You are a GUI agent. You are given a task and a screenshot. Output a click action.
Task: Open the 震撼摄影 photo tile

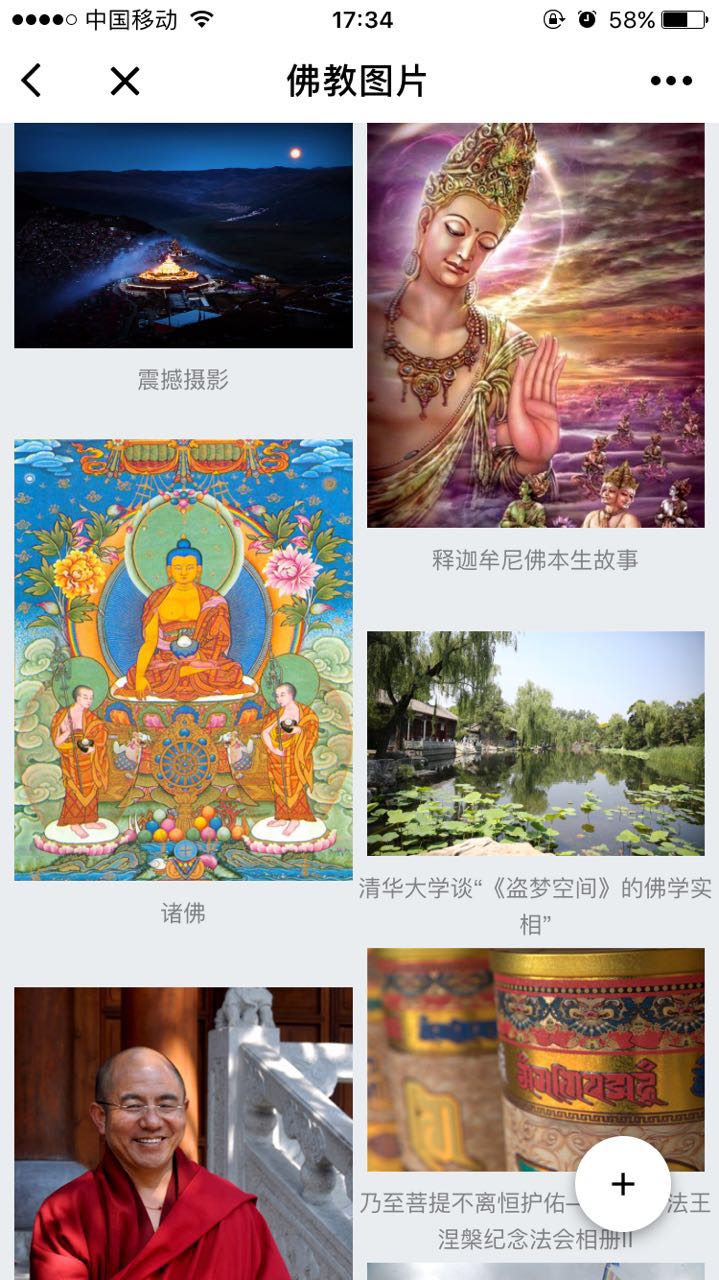pyautogui.click(x=183, y=236)
